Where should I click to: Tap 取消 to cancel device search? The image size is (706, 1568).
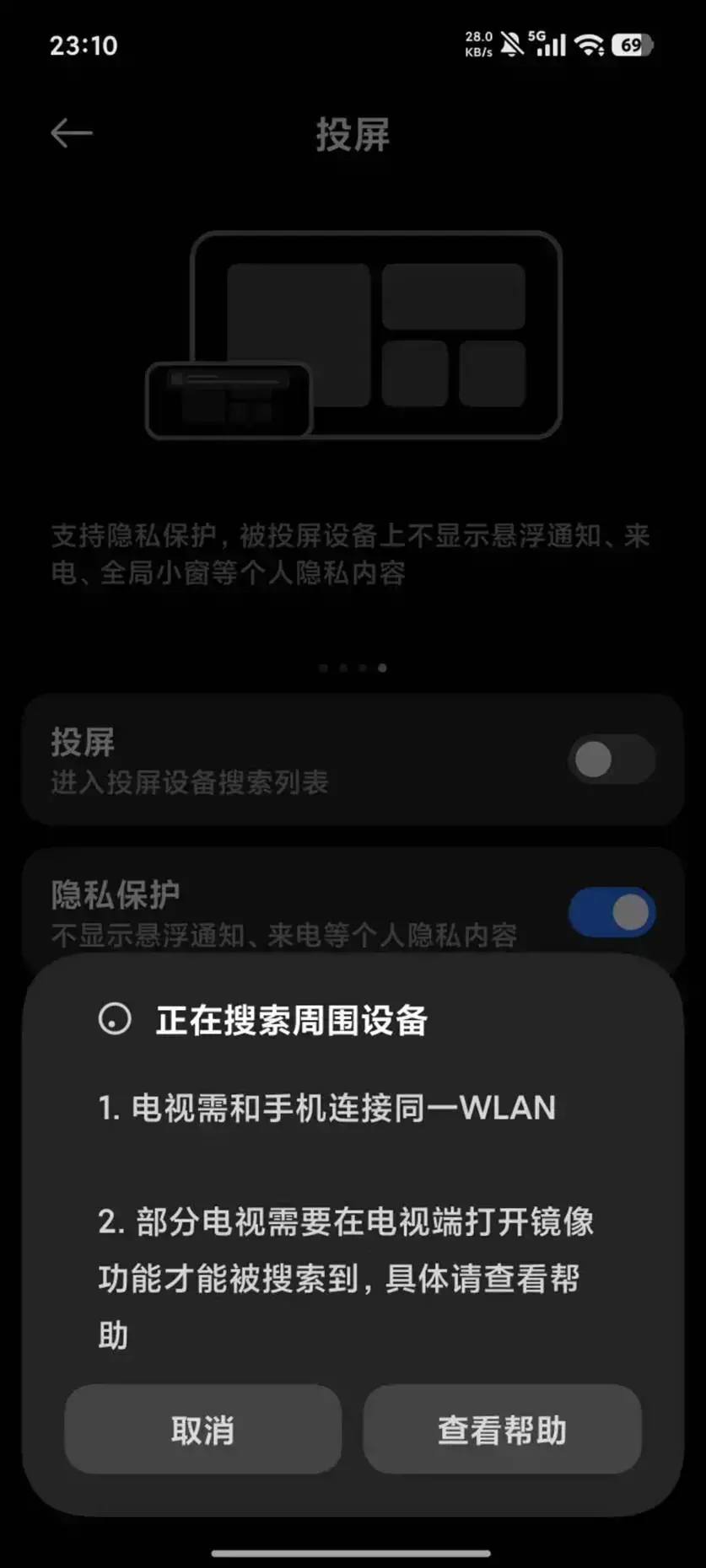tap(203, 1430)
